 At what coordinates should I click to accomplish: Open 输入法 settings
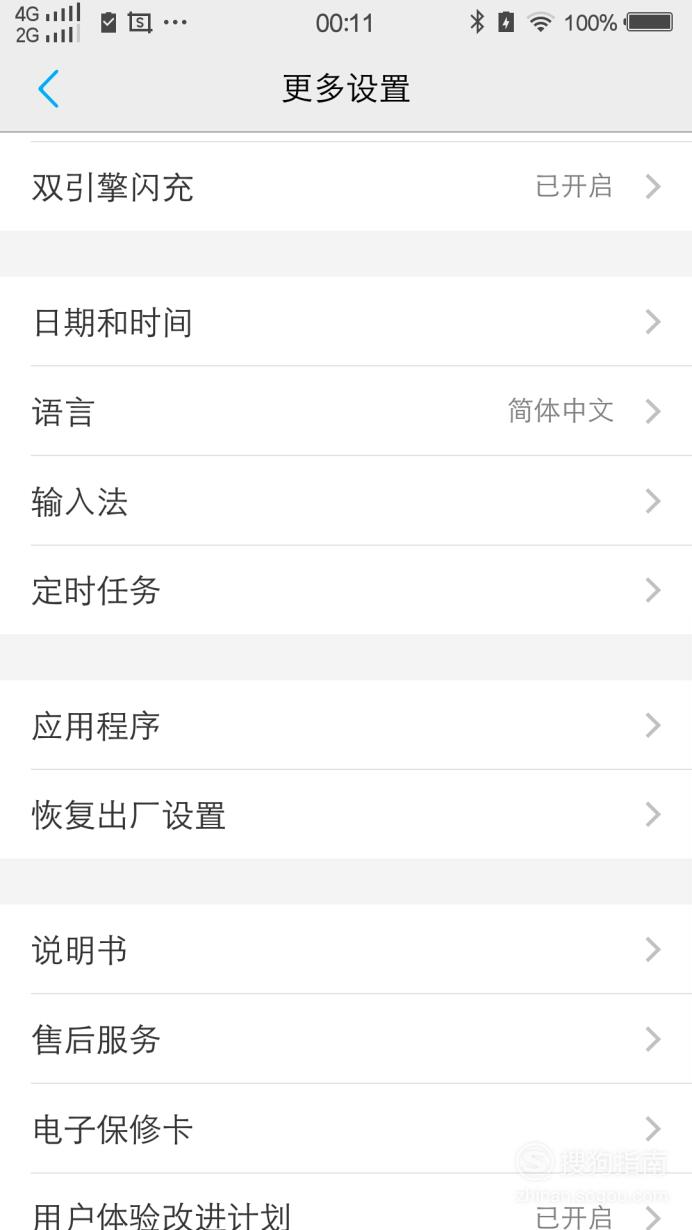click(x=346, y=501)
